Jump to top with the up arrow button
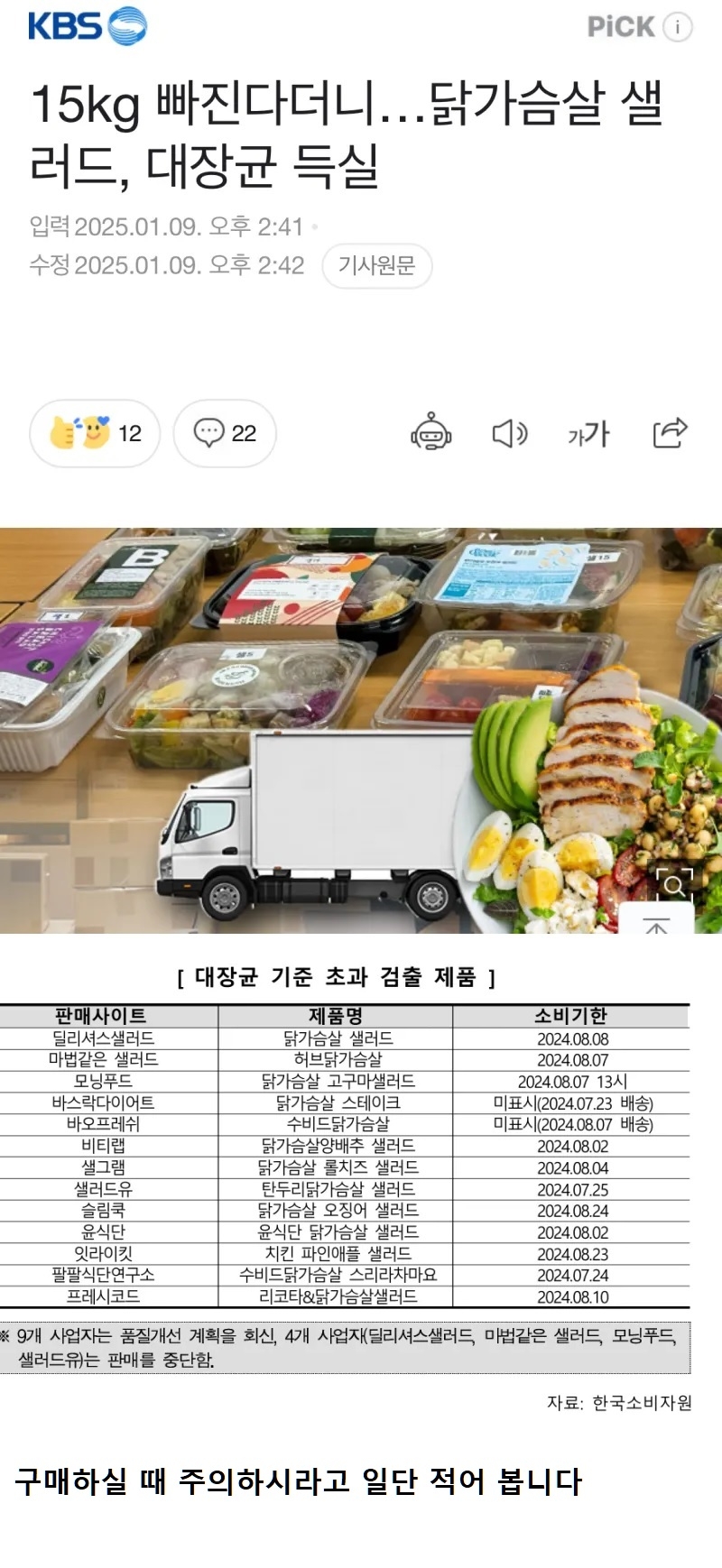This screenshot has width=722, height=1568. (x=656, y=923)
